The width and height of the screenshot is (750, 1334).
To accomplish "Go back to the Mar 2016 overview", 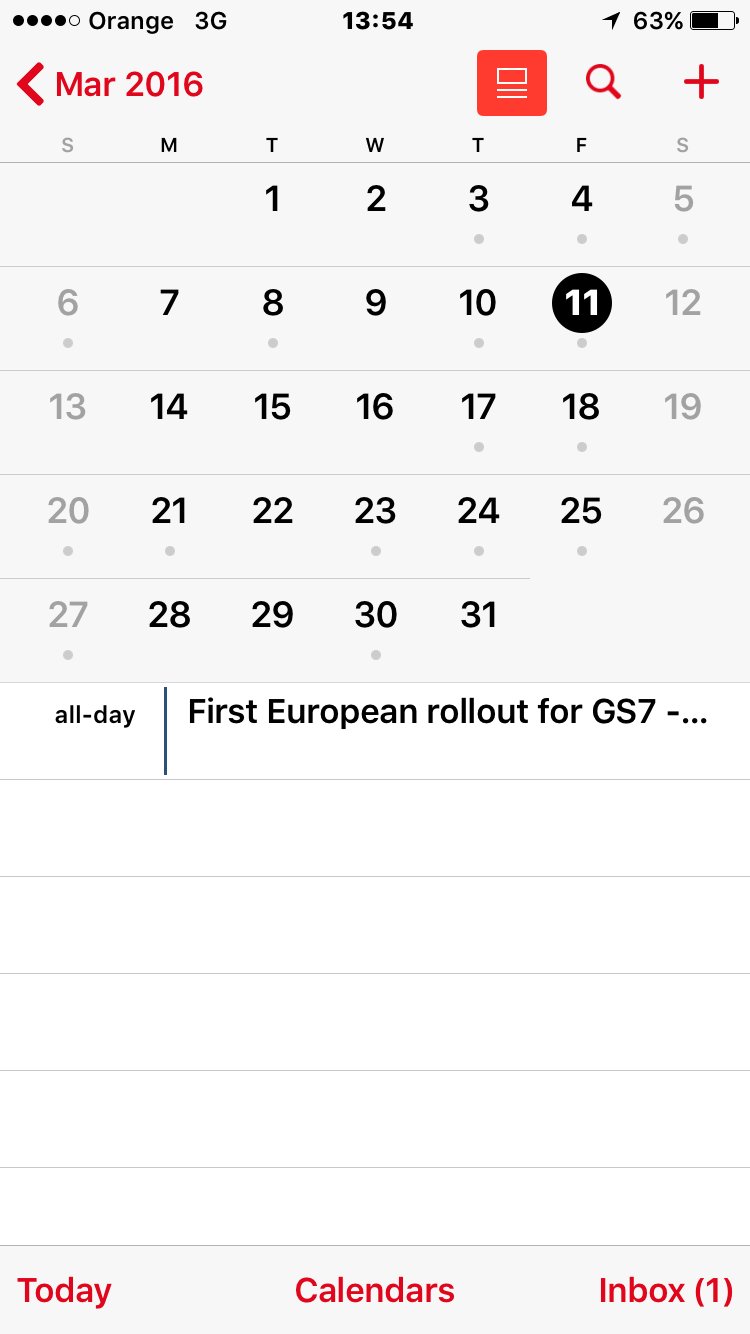I will tap(110, 84).
